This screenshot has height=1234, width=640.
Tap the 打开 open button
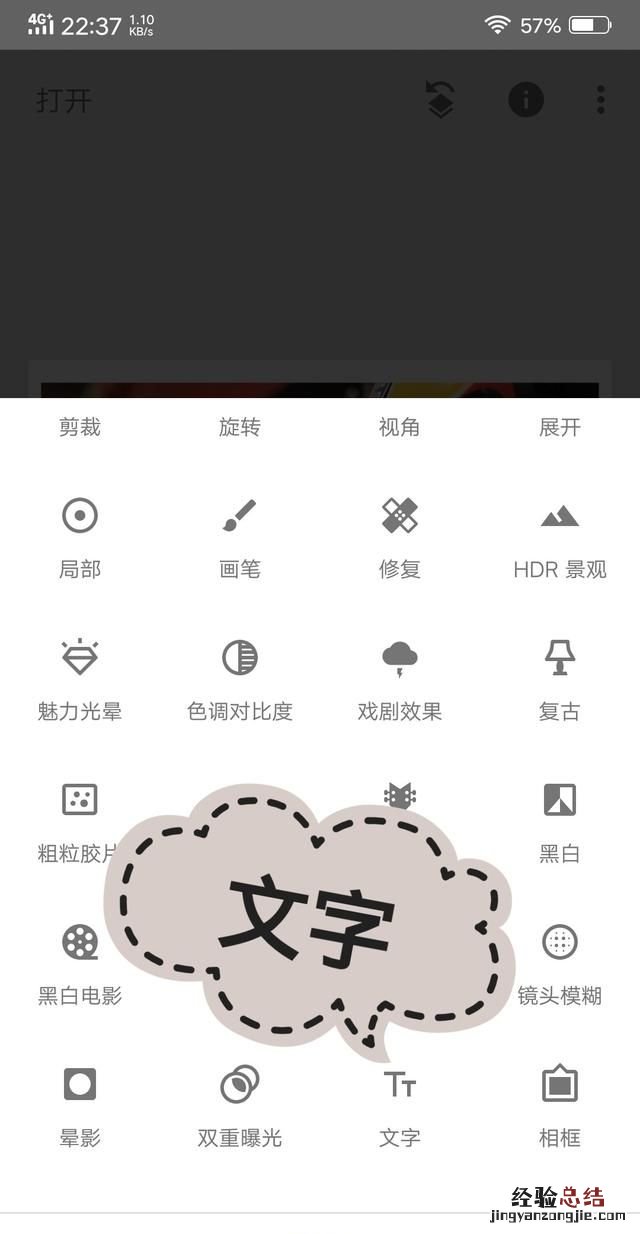point(64,101)
